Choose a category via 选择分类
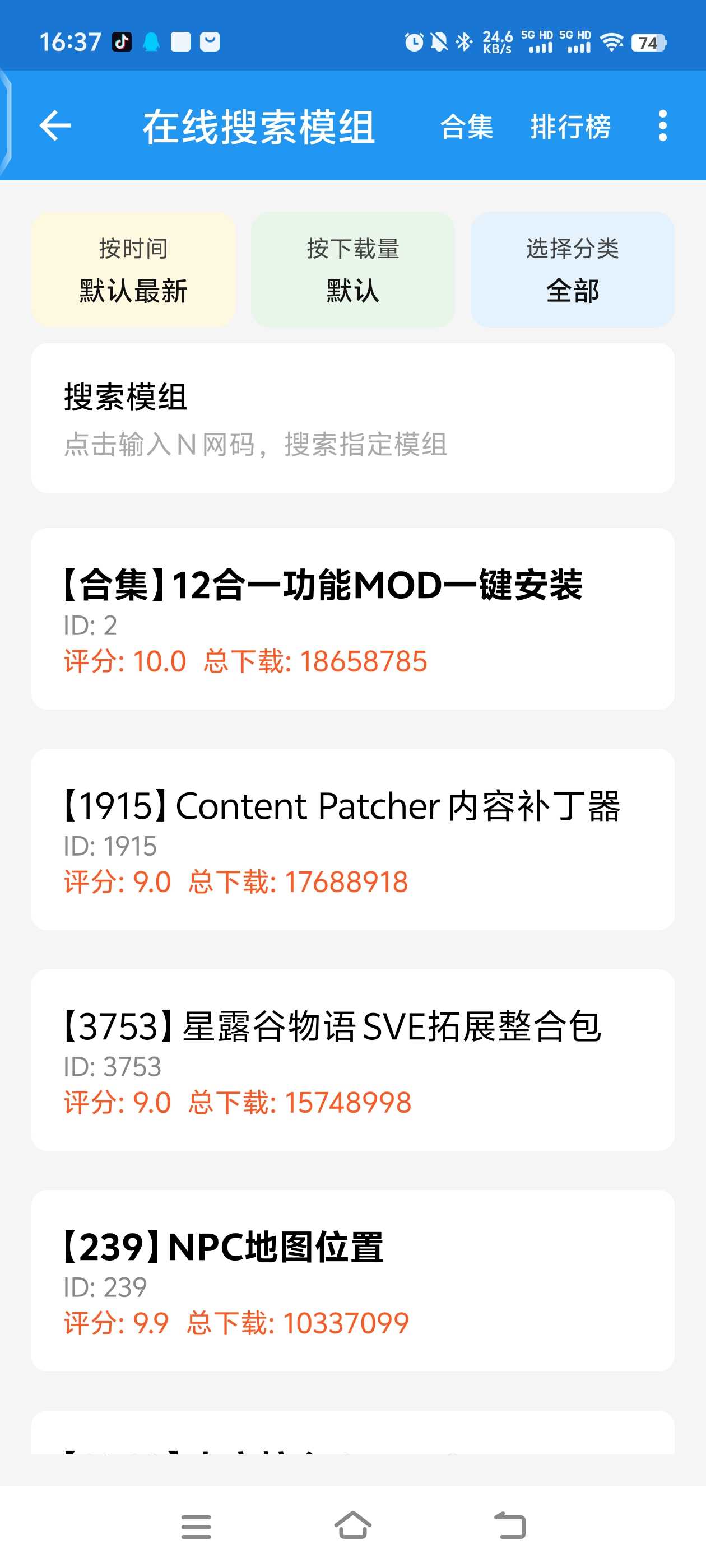 click(x=572, y=270)
